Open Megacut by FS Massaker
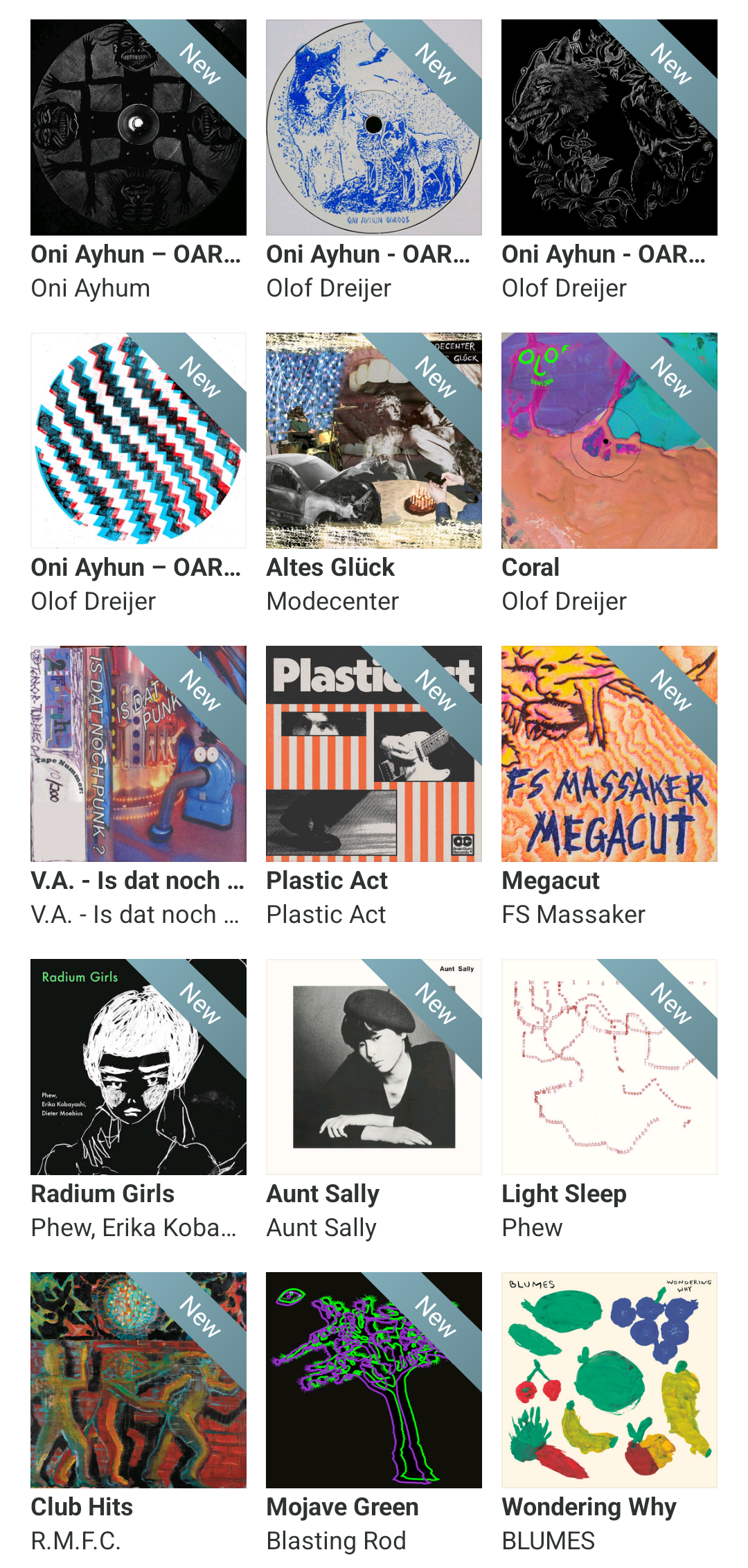Viewport: 748px width, 1568px height. coord(609,754)
